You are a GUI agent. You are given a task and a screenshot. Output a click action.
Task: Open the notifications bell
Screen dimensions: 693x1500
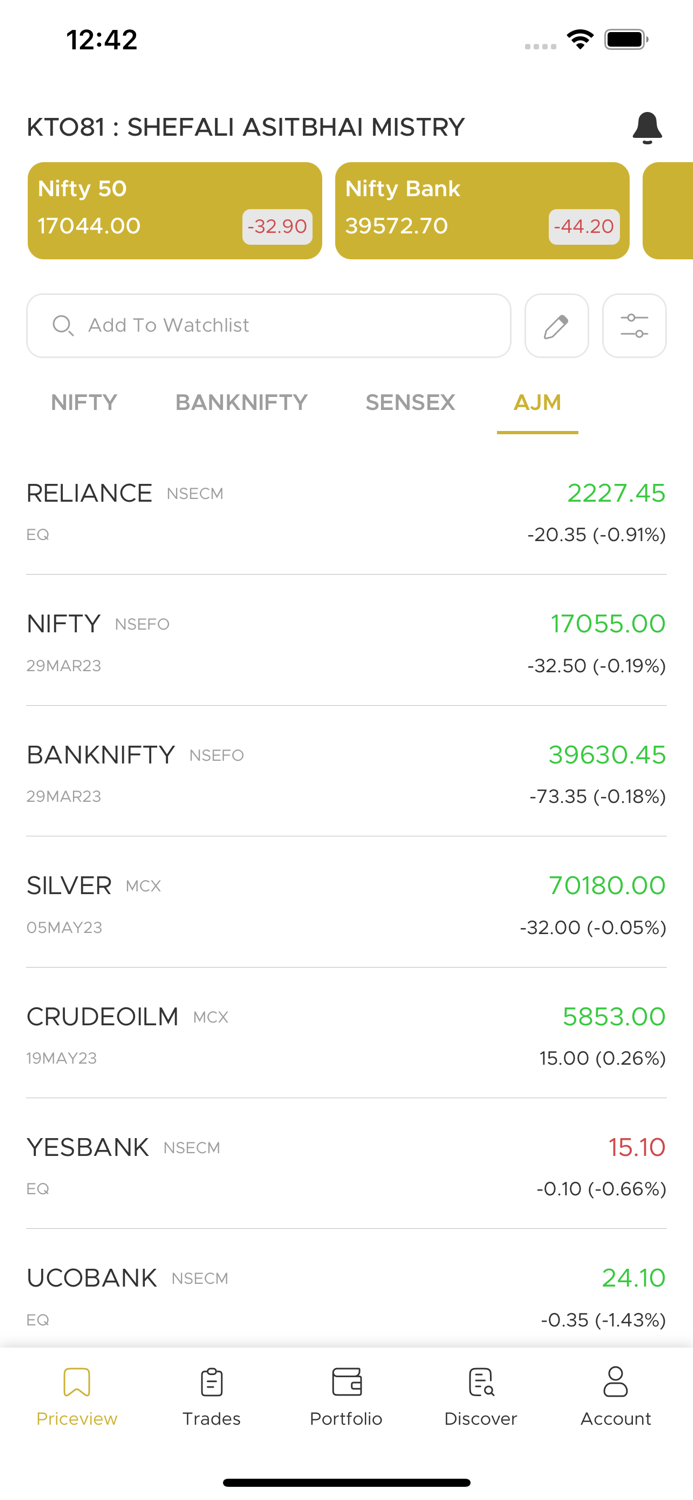[647, 128]
